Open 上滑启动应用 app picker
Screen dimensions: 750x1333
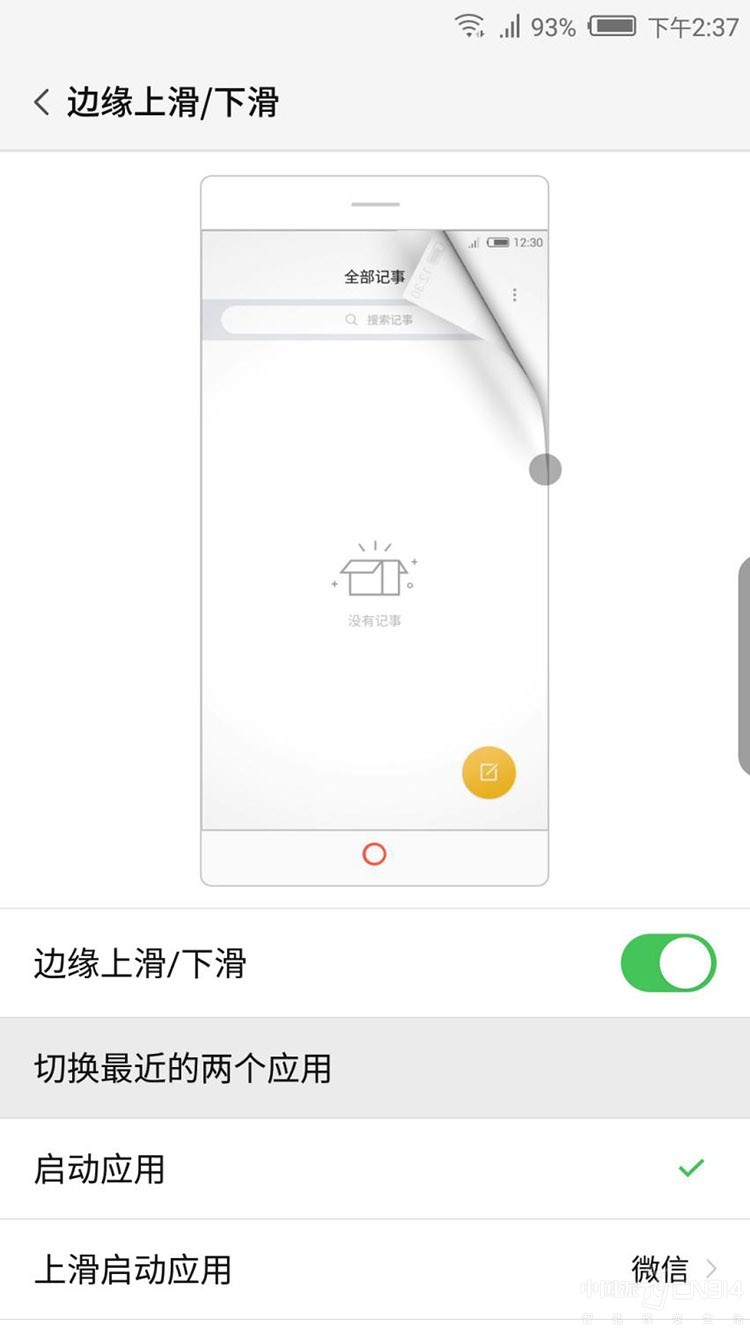pyautogui.click(x=375, y=1270)
